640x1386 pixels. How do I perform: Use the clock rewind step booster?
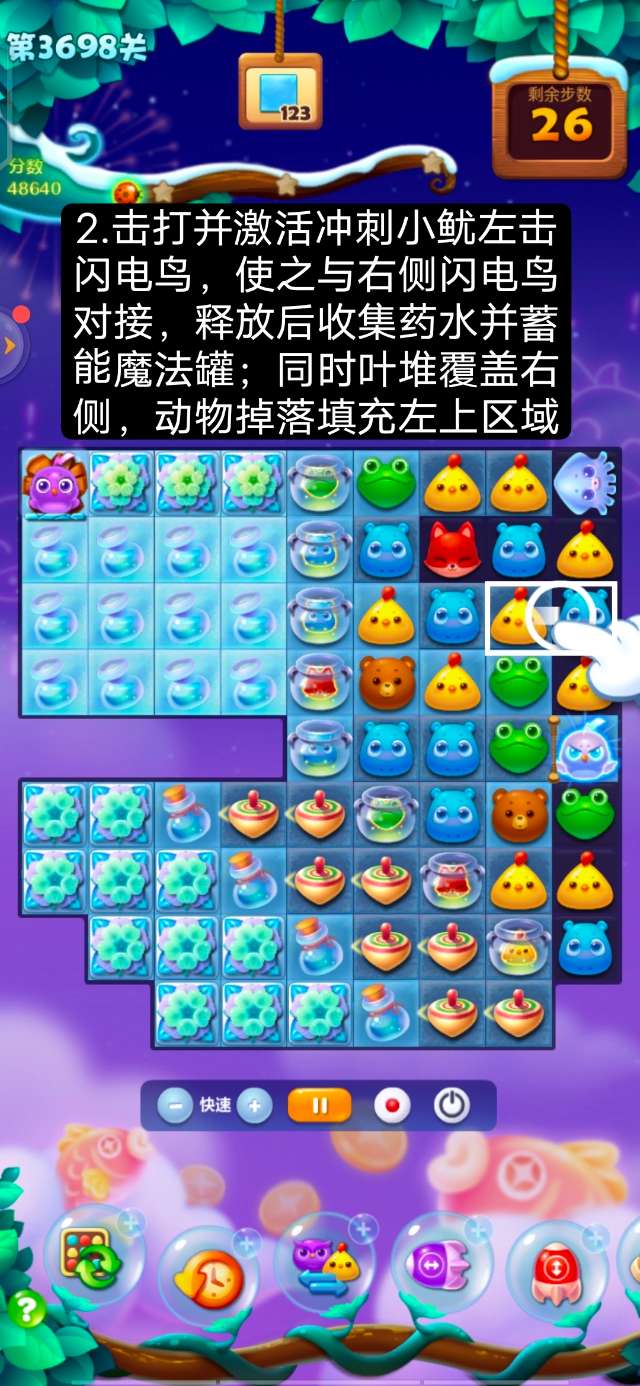coord(208,1276)
